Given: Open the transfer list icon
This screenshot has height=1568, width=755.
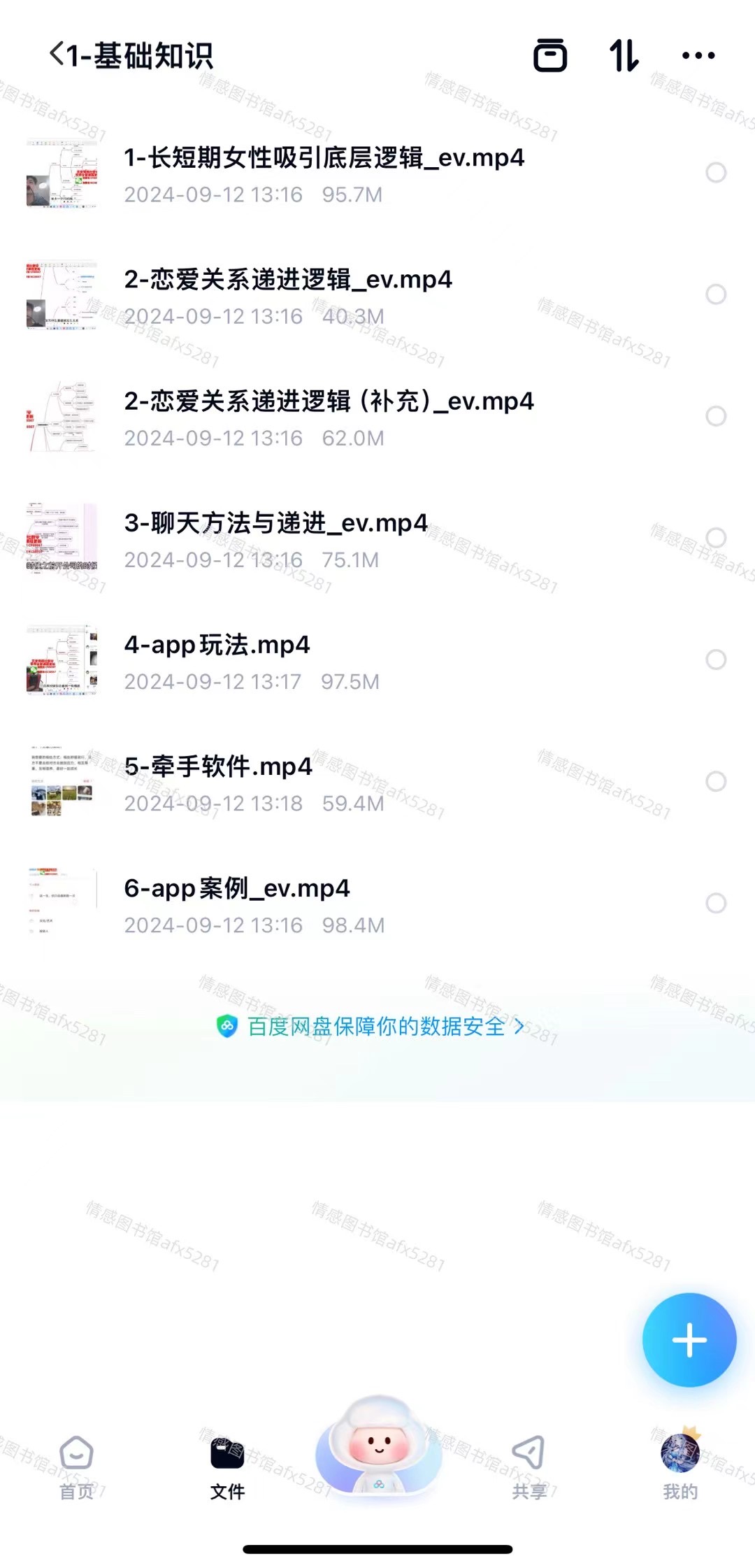Looking at the screenshot, I should pyautogui.click(x=550, y=55).
